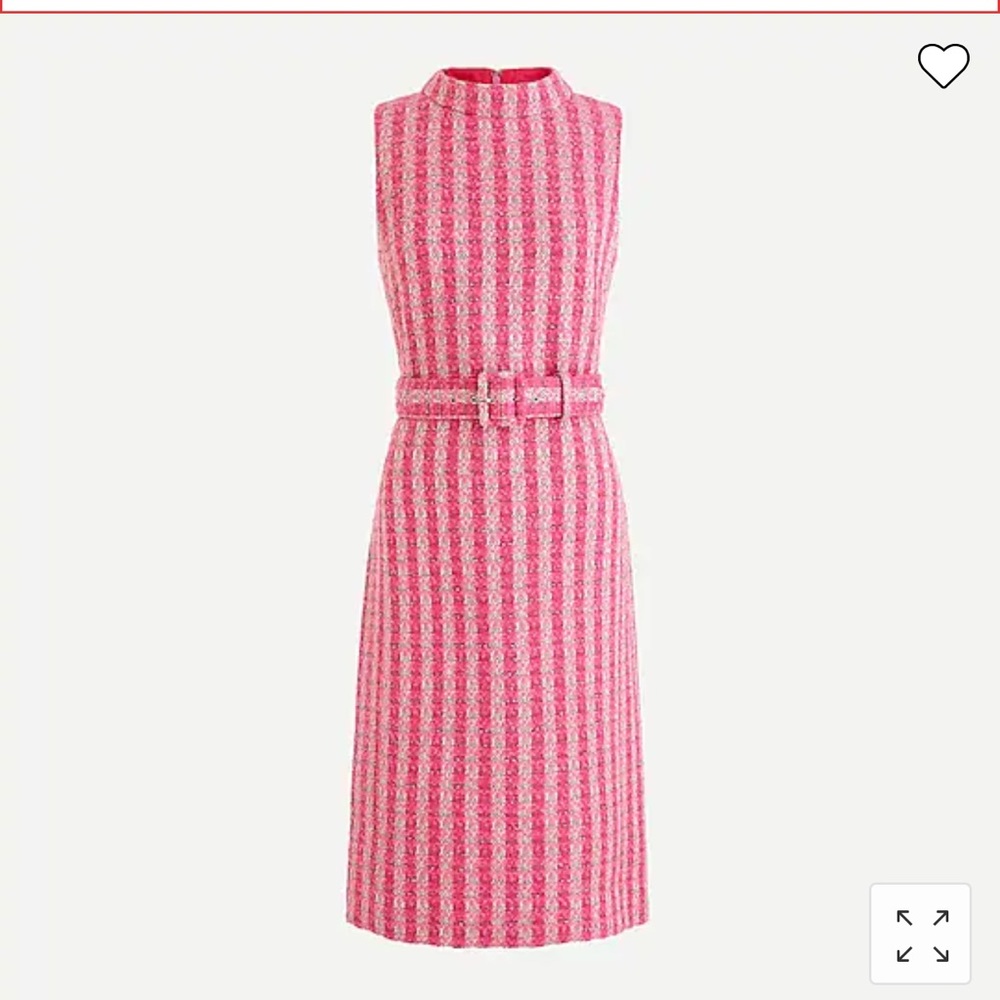Open the pink tweed dress photo
This screenshot has height=1000, width=1000.
(497, 500)
